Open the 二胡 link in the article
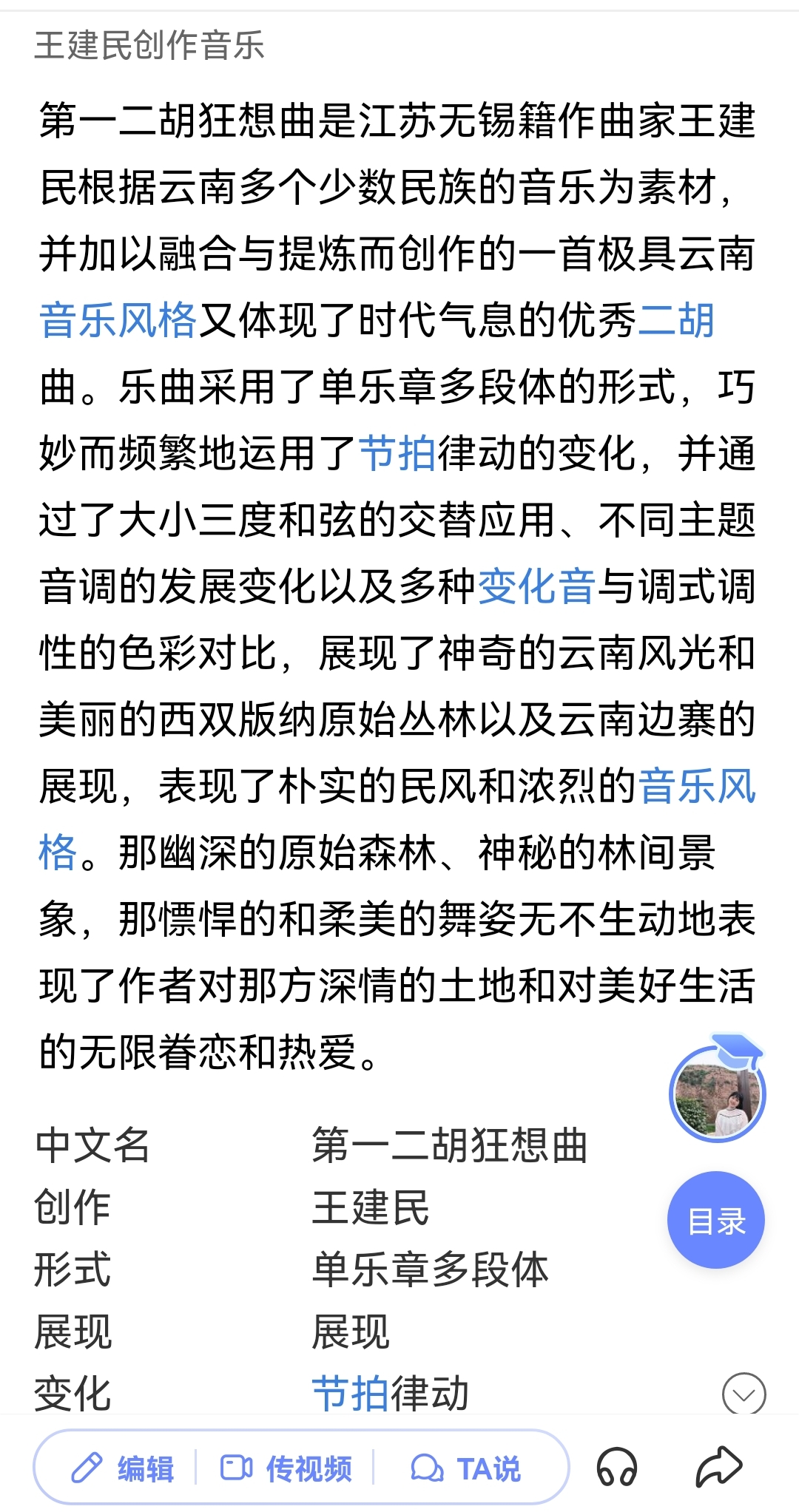 click(675, 321)
